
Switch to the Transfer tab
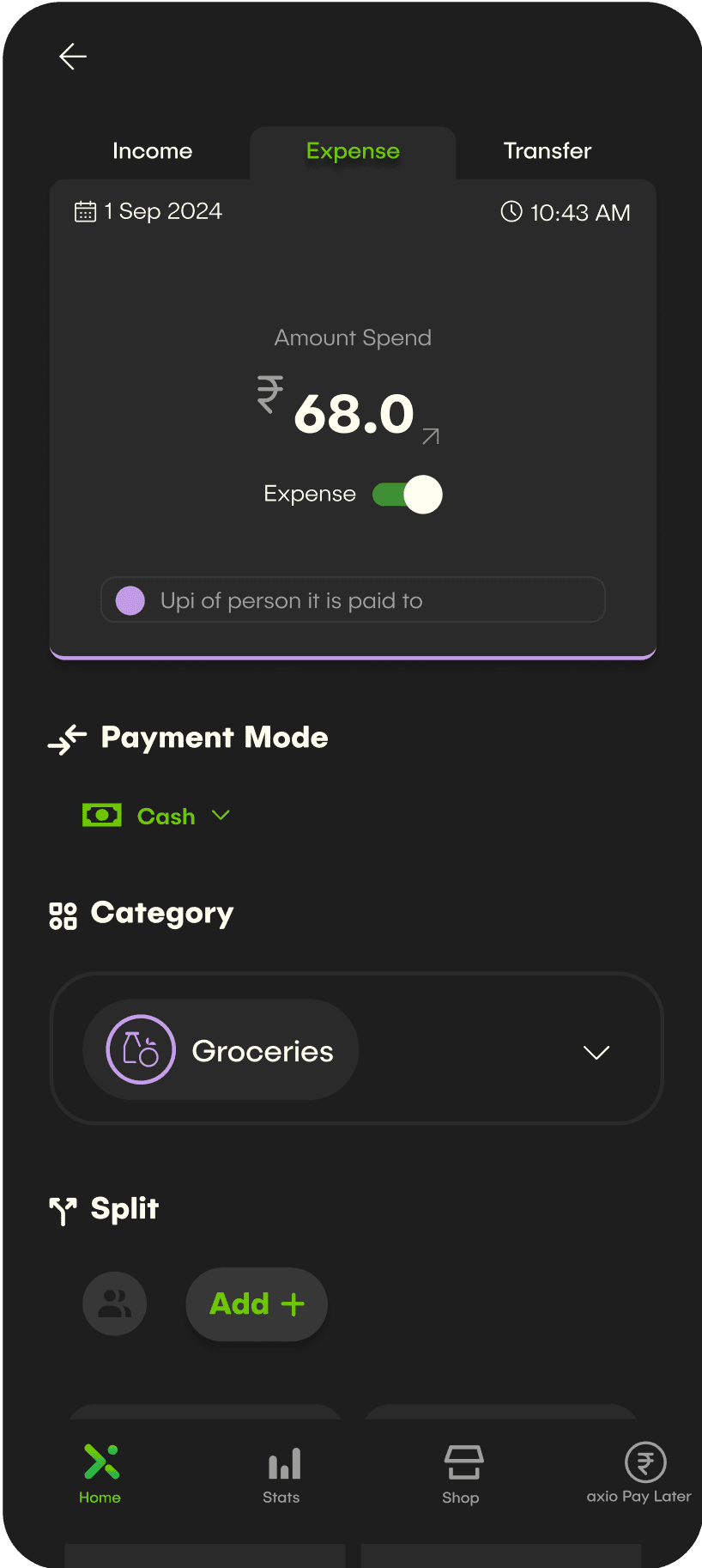click(x=548, y=151)
